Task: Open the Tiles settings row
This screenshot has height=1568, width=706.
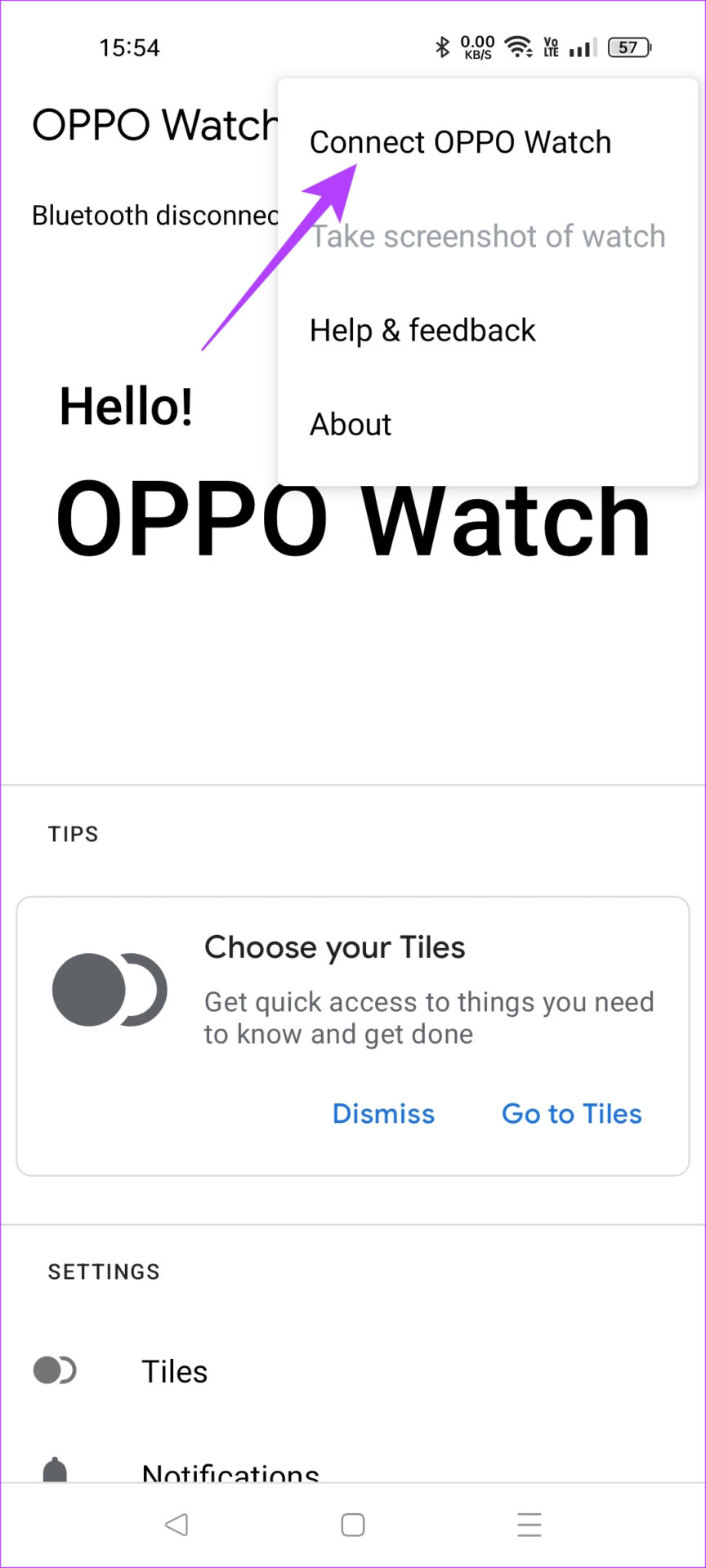Action: coord(353,1371)
